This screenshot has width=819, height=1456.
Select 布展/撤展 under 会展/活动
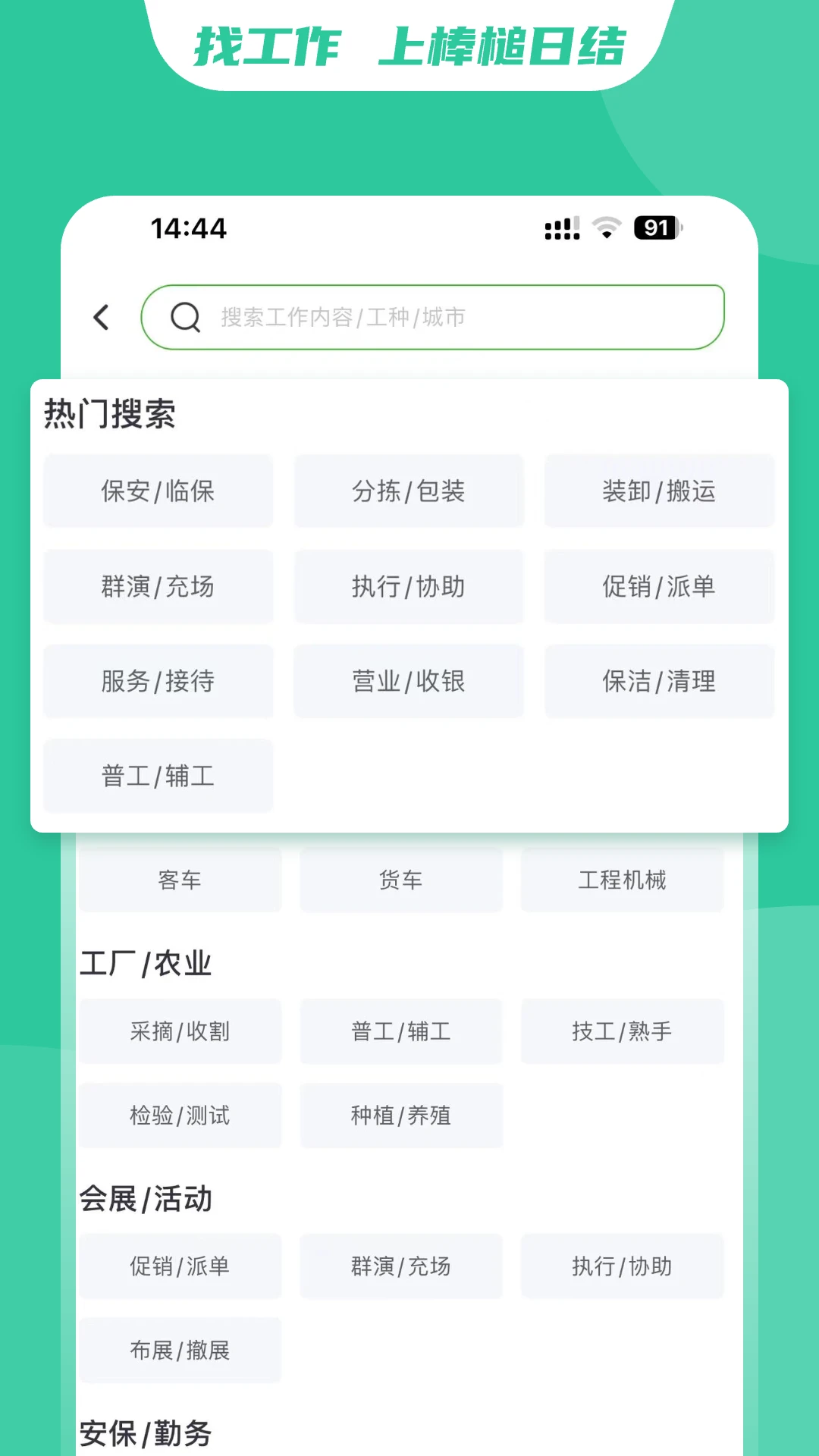(x=180, y=1350)
